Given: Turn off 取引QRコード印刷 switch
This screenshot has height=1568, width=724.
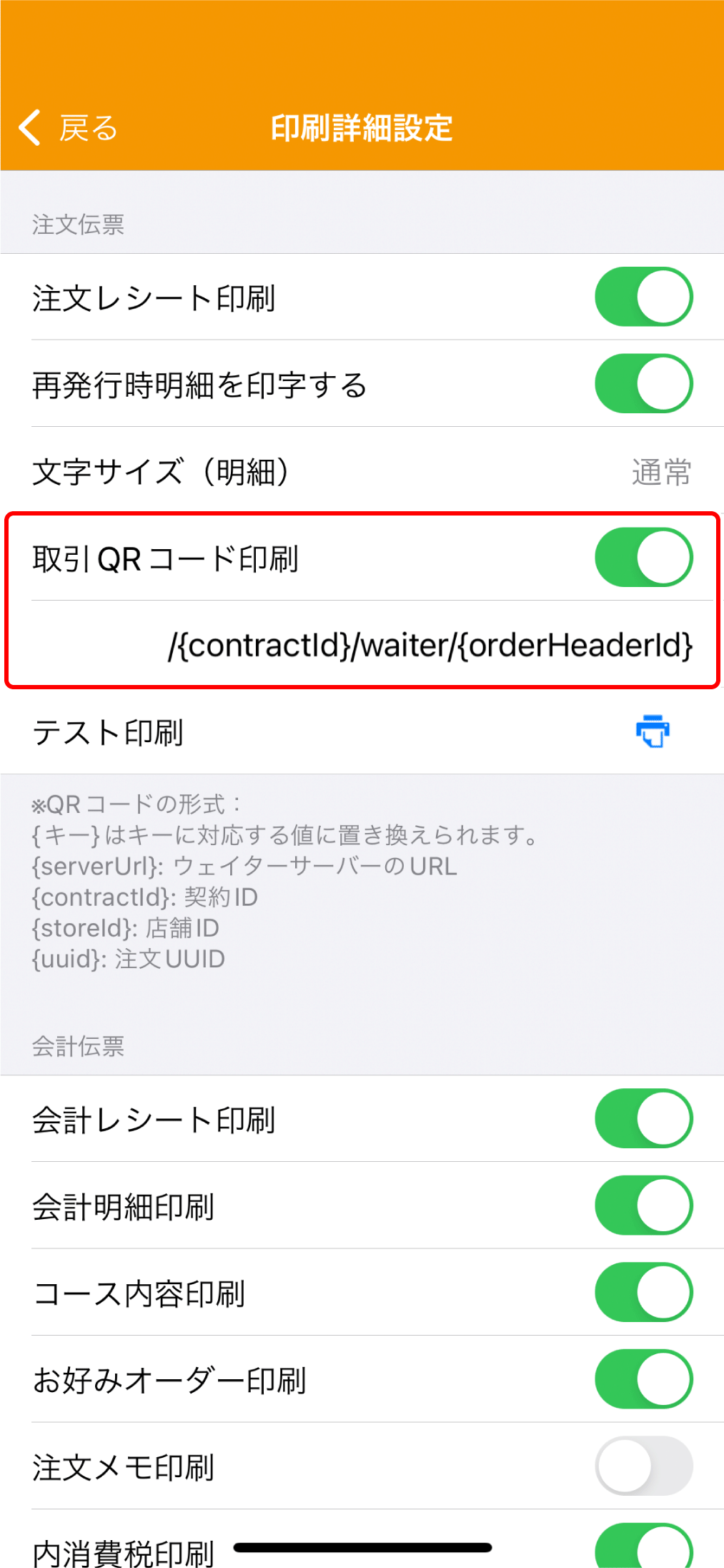Looking at the screenshot, I should (x=643, y=557).
